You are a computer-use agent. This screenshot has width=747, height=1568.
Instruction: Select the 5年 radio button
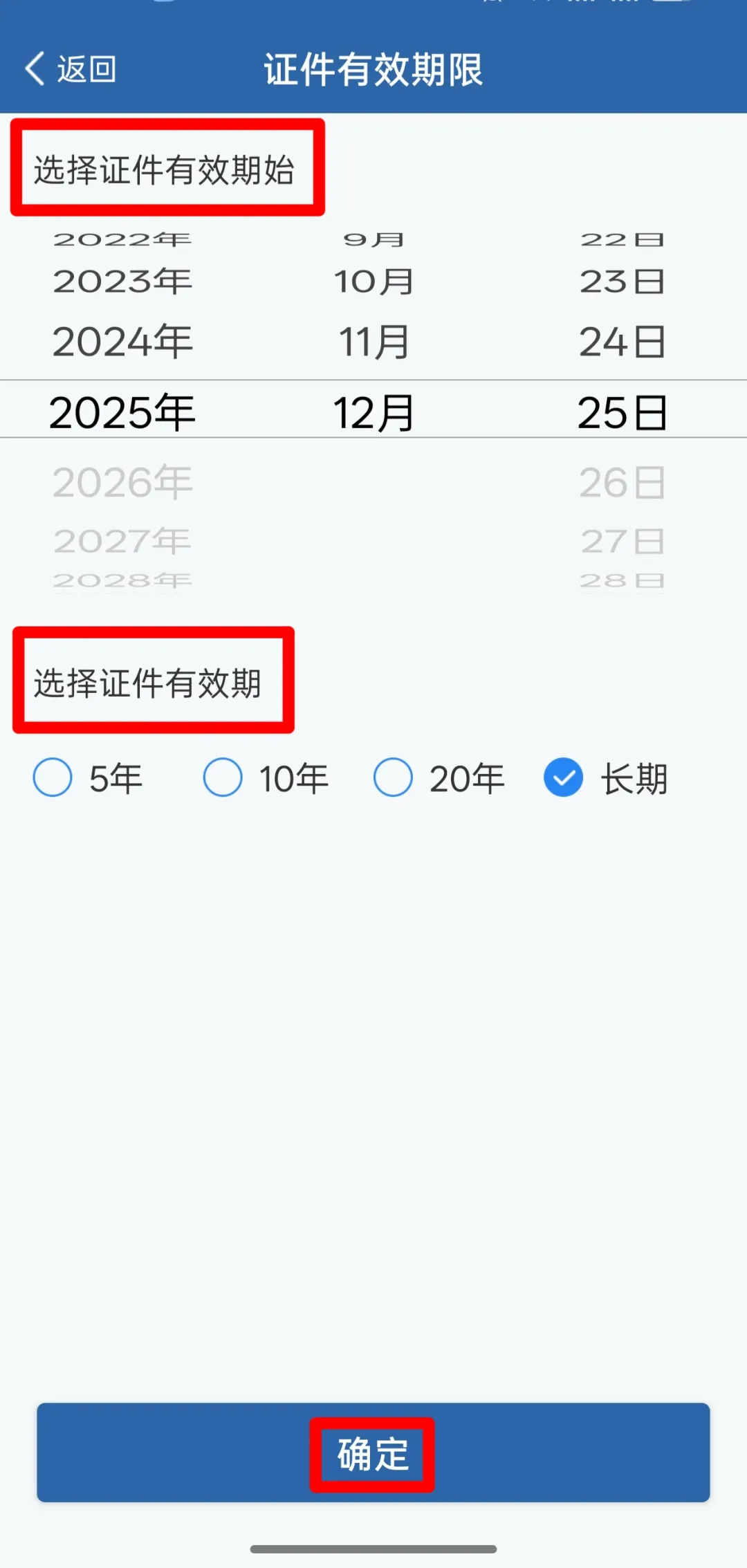pyautogui.click(x=52, y=777)
